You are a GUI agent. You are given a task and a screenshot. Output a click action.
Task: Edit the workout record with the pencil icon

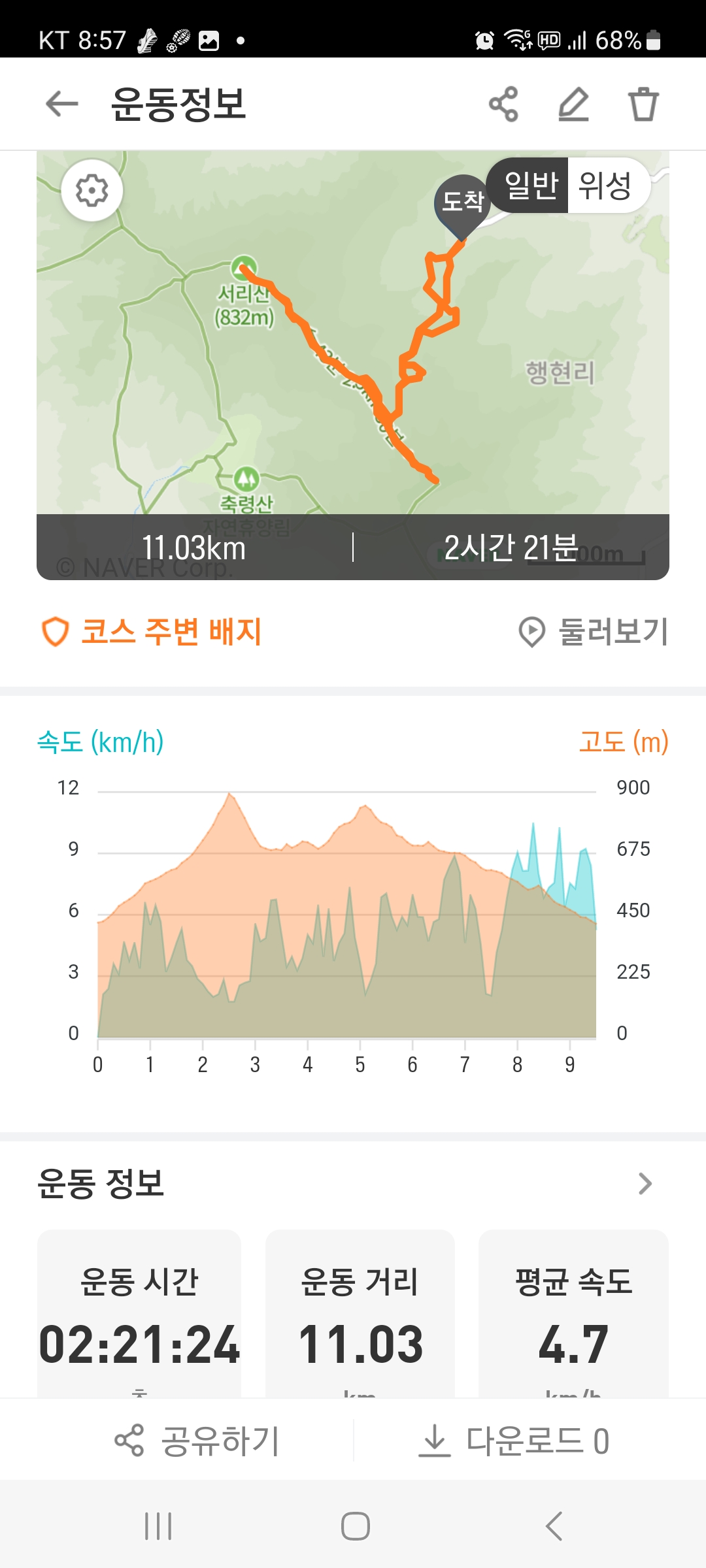click(574, 104)
